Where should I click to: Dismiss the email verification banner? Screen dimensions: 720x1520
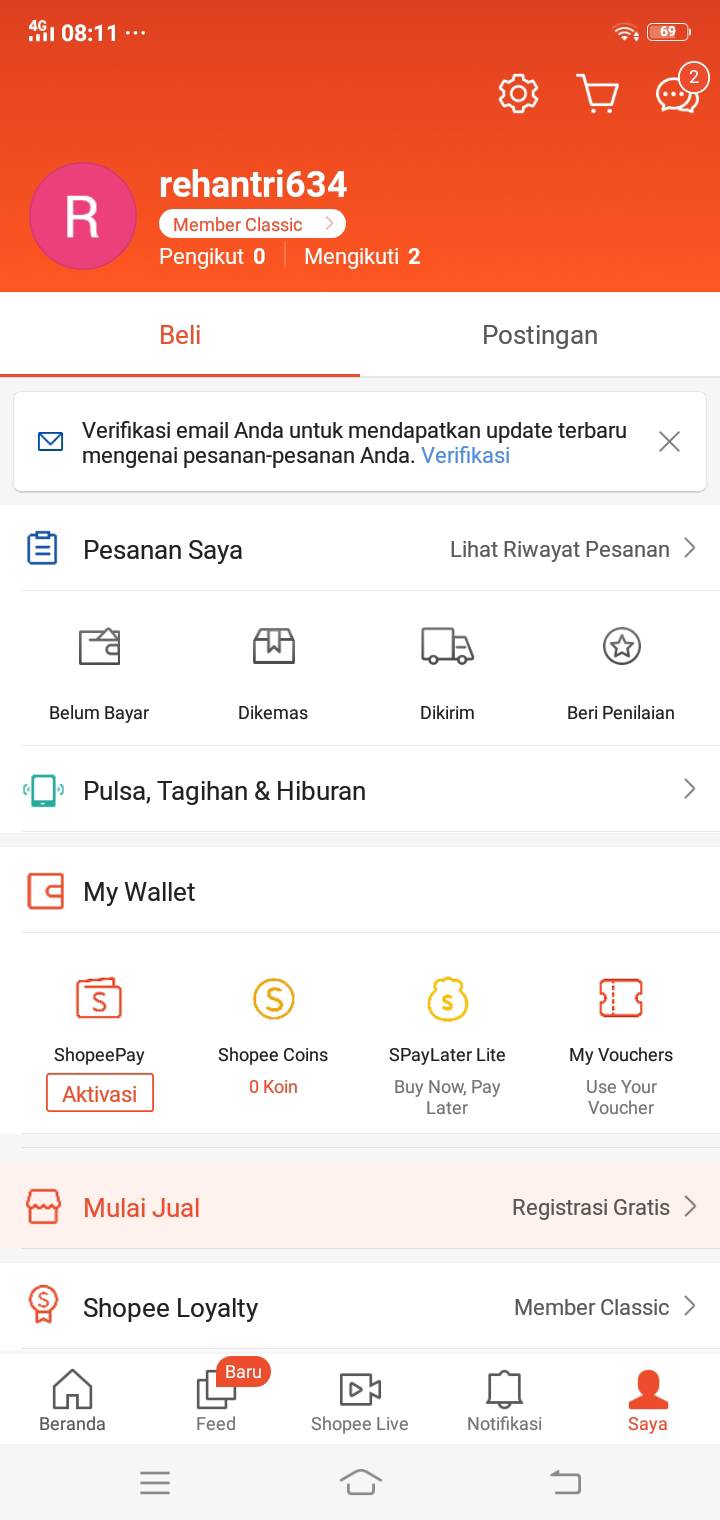point(669,442)
